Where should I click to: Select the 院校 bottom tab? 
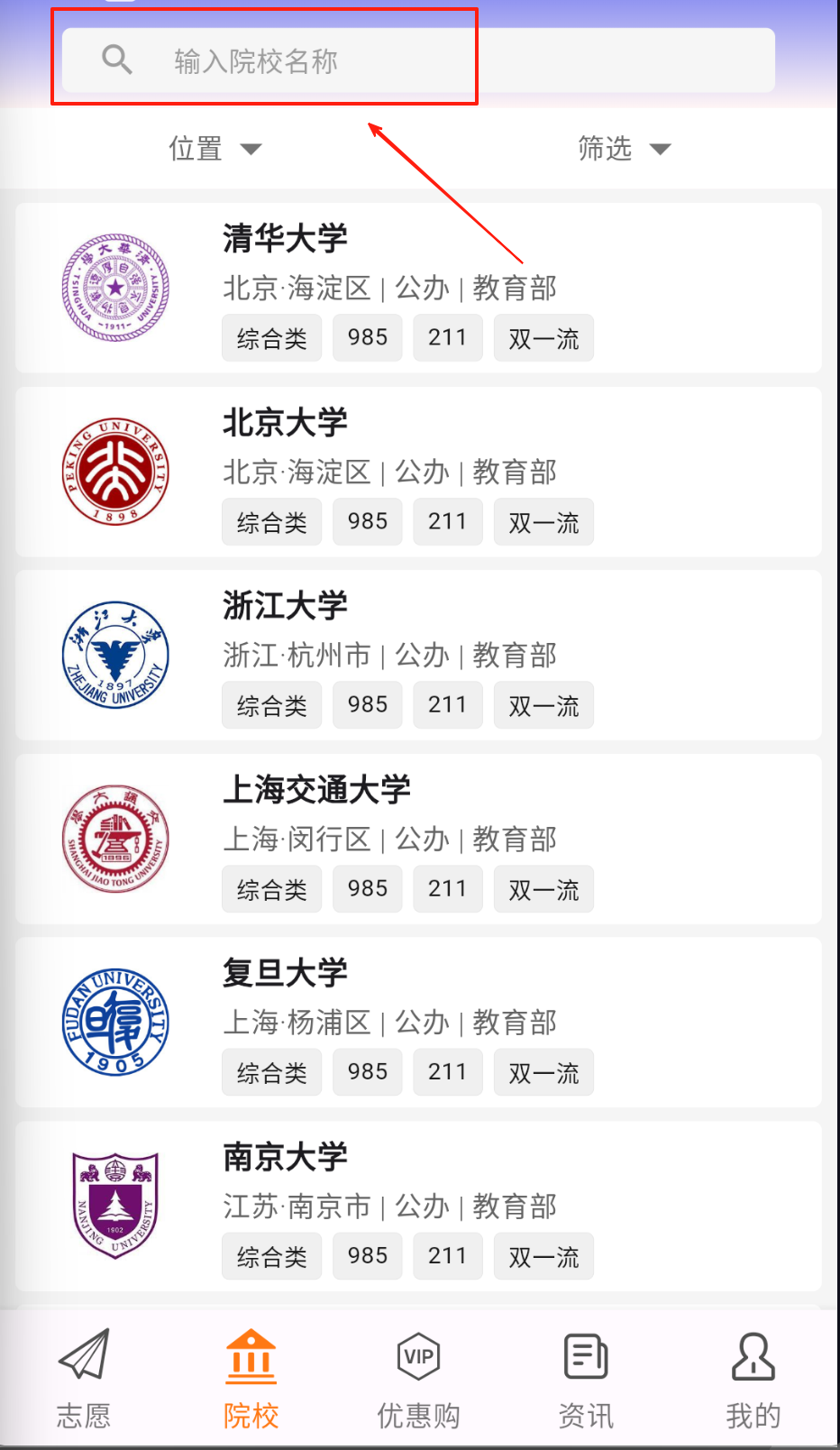click(251, 1379)
